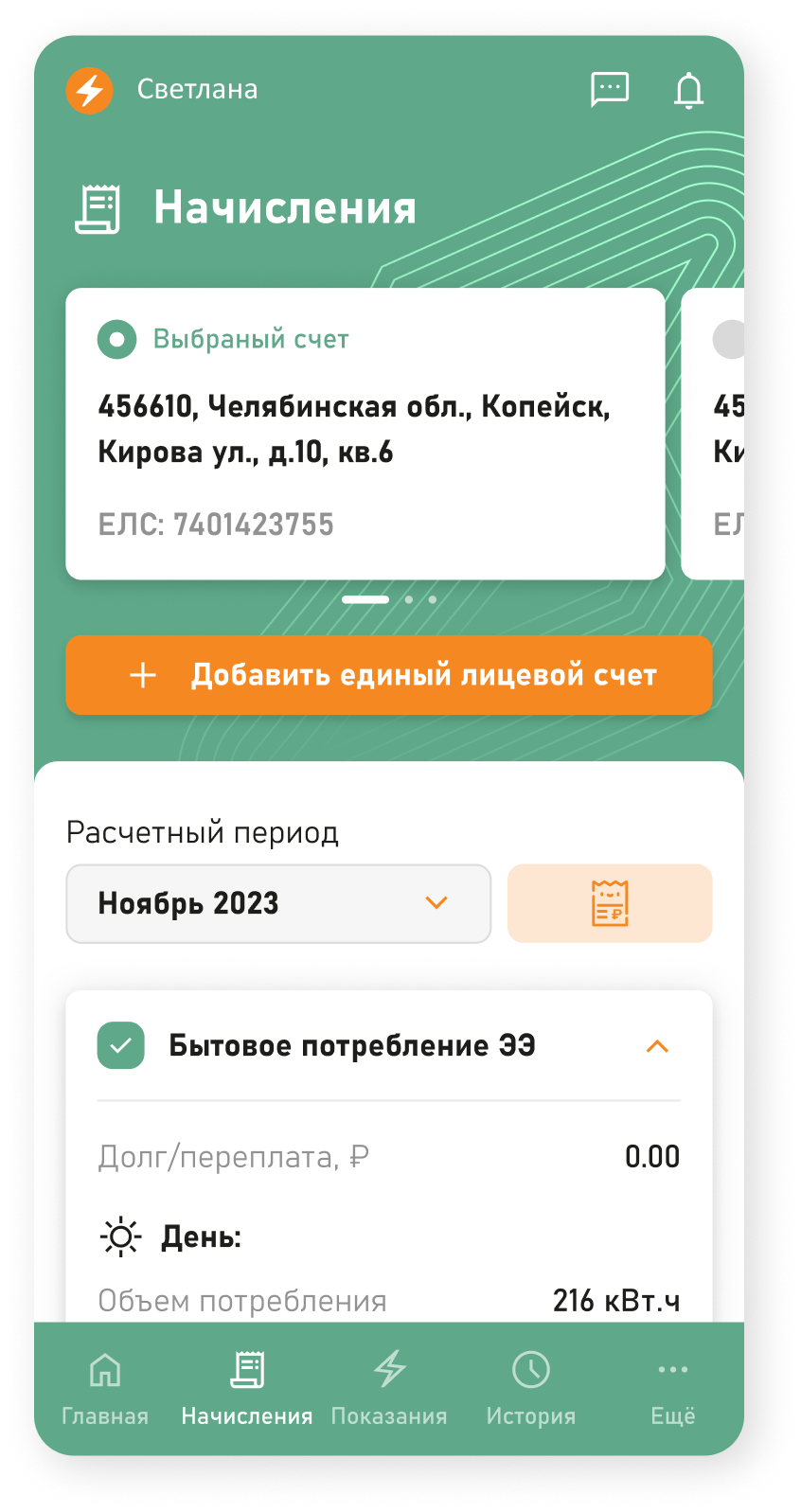Viewport: 801px width, 1512px height.
Task: Switch to the Показания tab
Action: click(389, 1388)
